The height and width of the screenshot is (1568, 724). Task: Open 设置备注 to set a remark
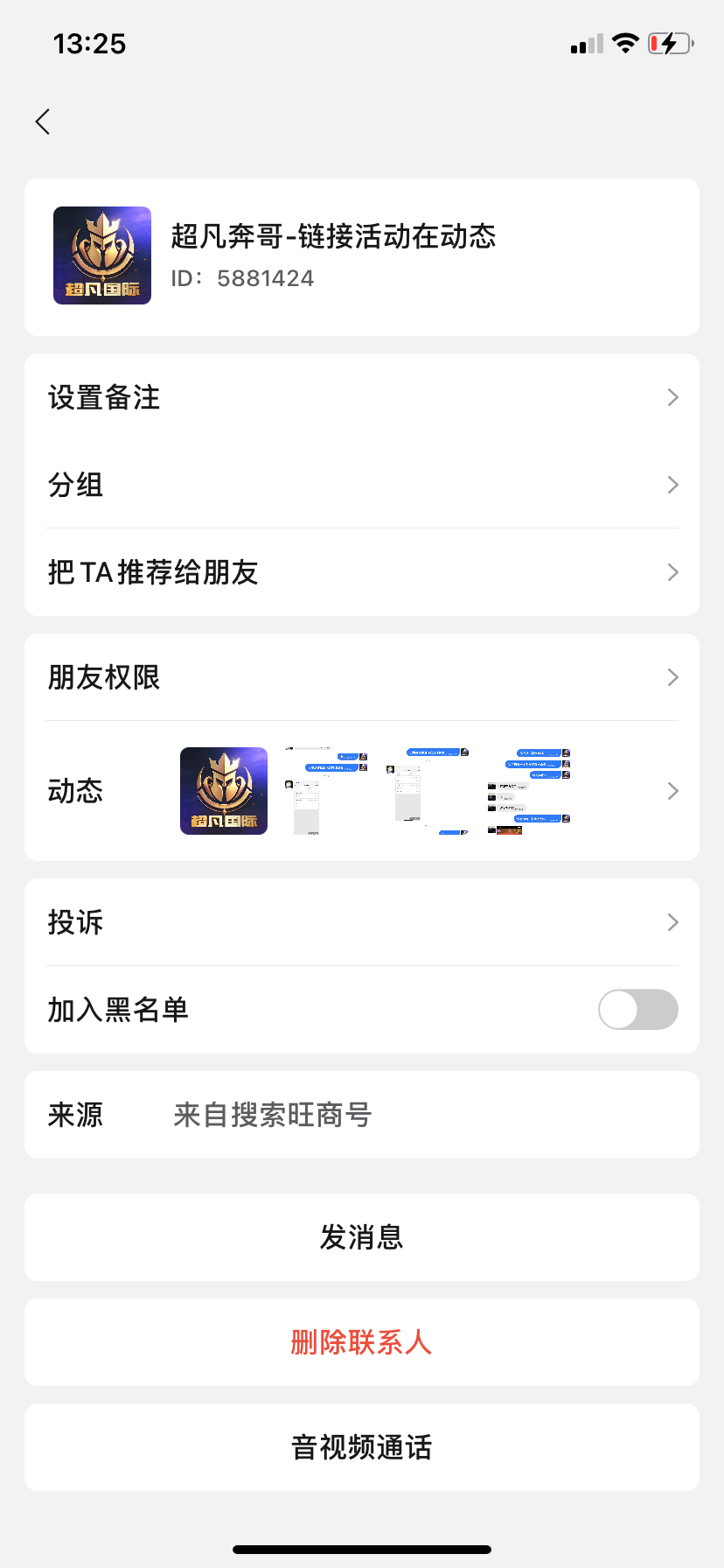(x=362, y=397)
